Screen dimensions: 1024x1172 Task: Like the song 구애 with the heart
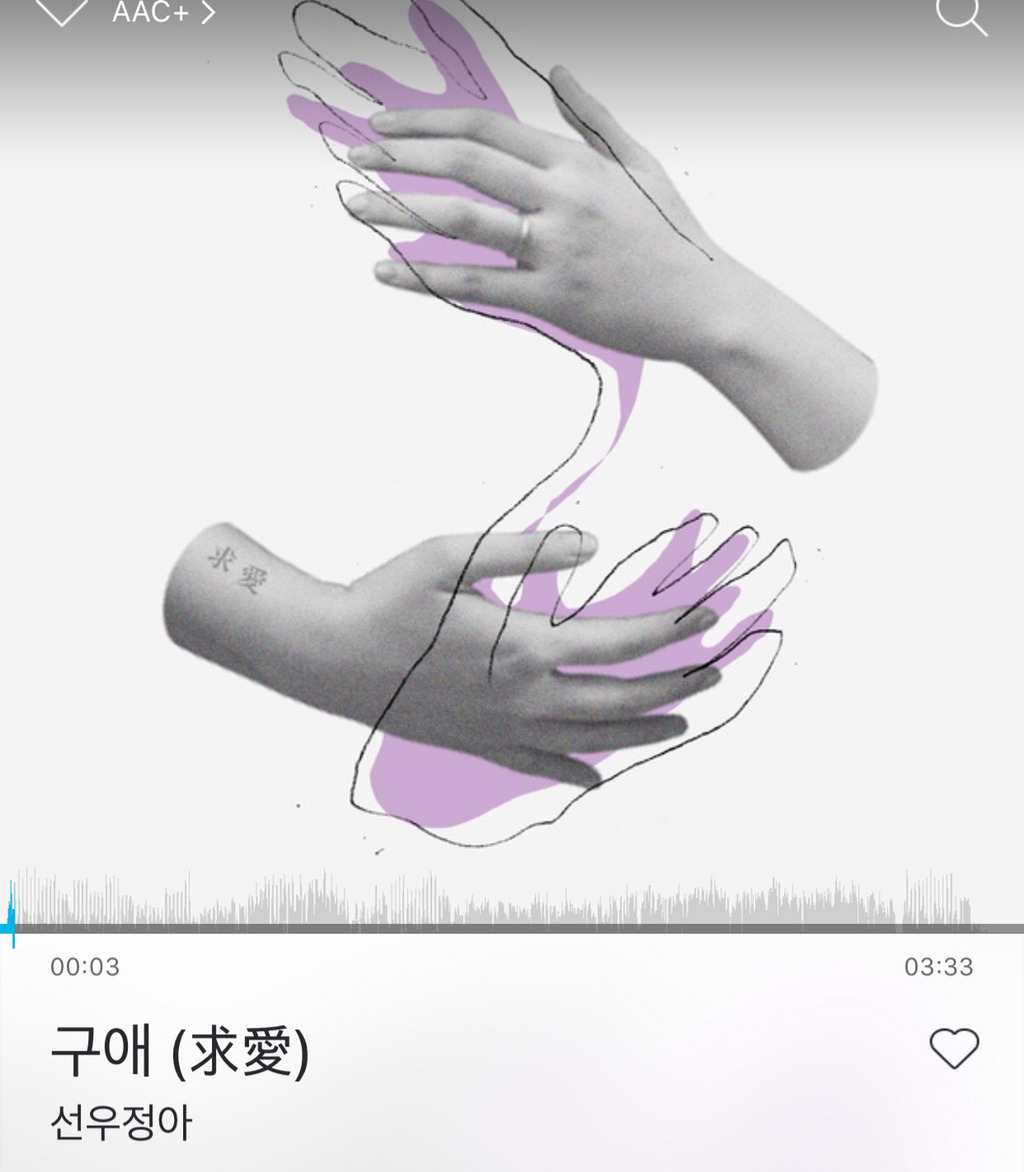pyautogui.click(x=954, y=1048)
